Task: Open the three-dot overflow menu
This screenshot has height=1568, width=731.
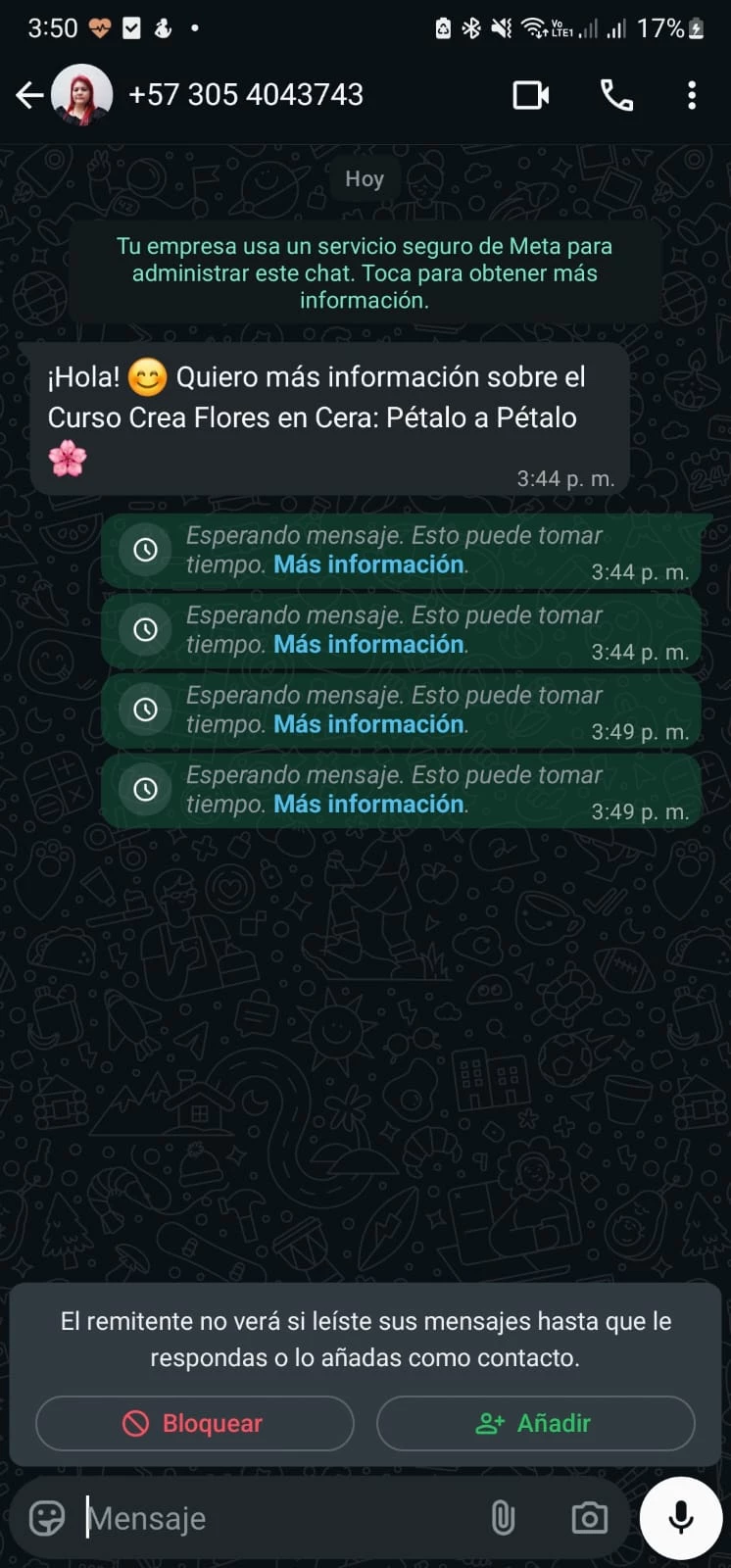Action: (692, 95)
